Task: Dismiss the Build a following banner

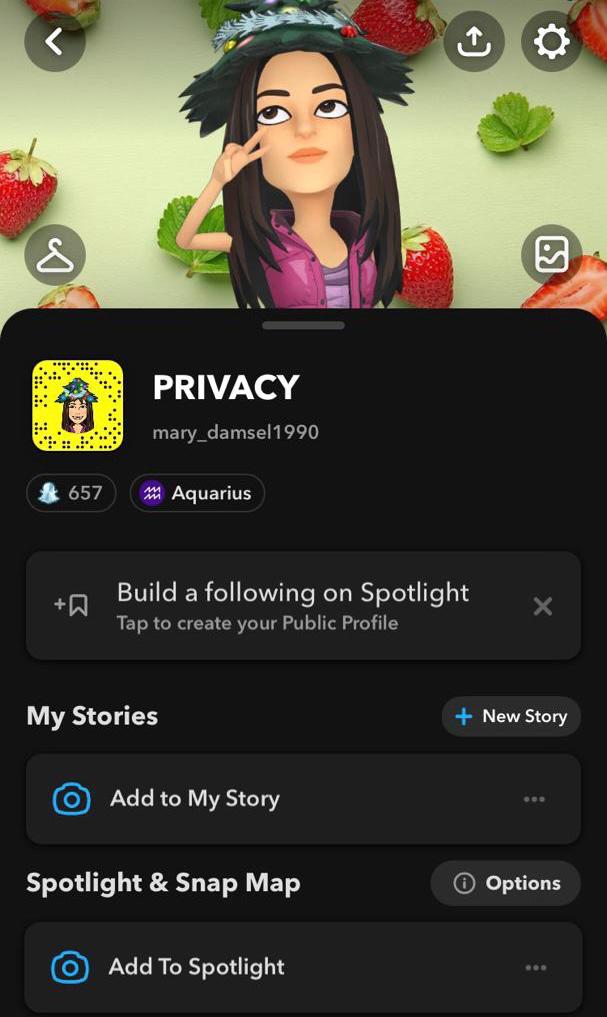Action: pos(542,606)
